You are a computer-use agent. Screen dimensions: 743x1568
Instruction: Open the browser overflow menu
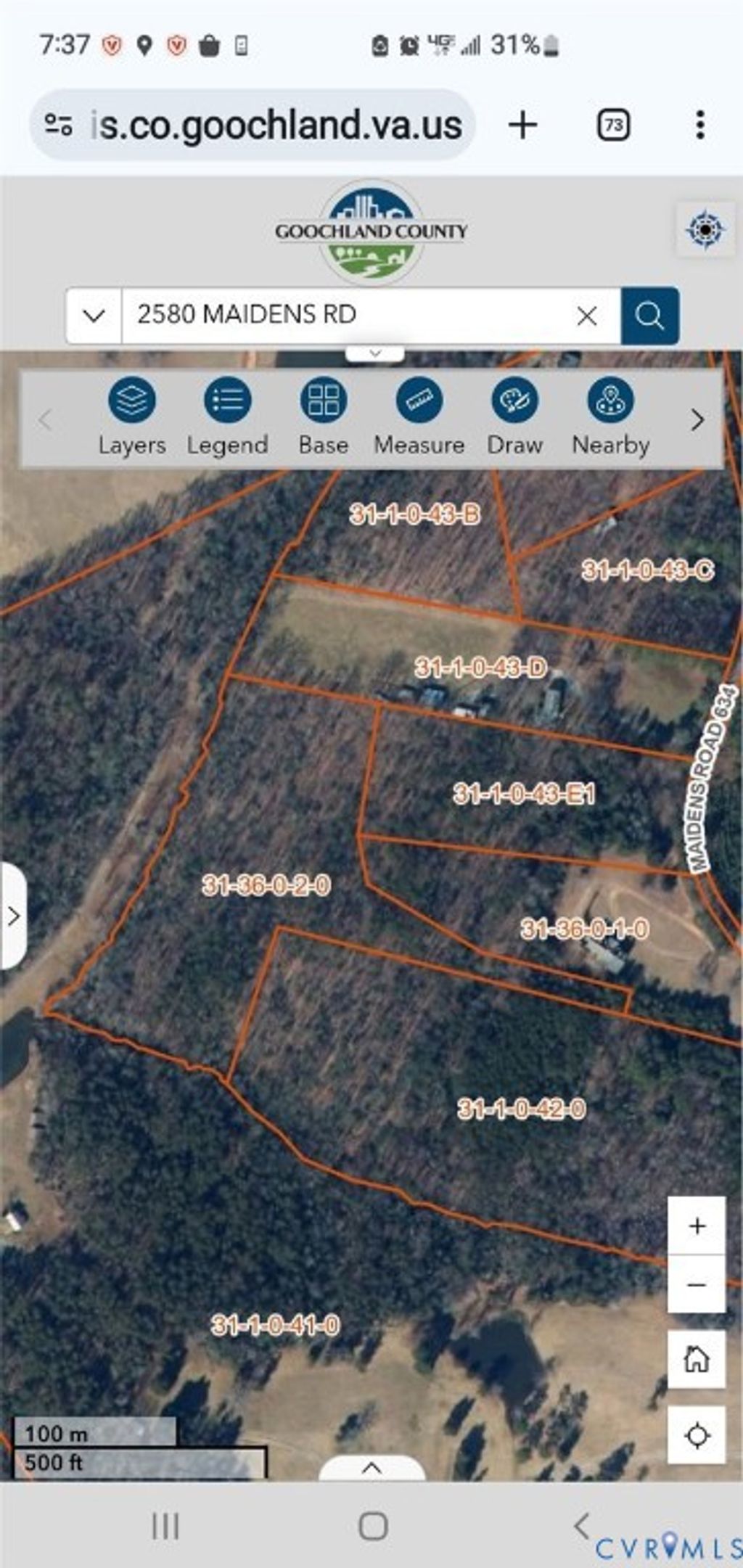click(x=699, y=126)
